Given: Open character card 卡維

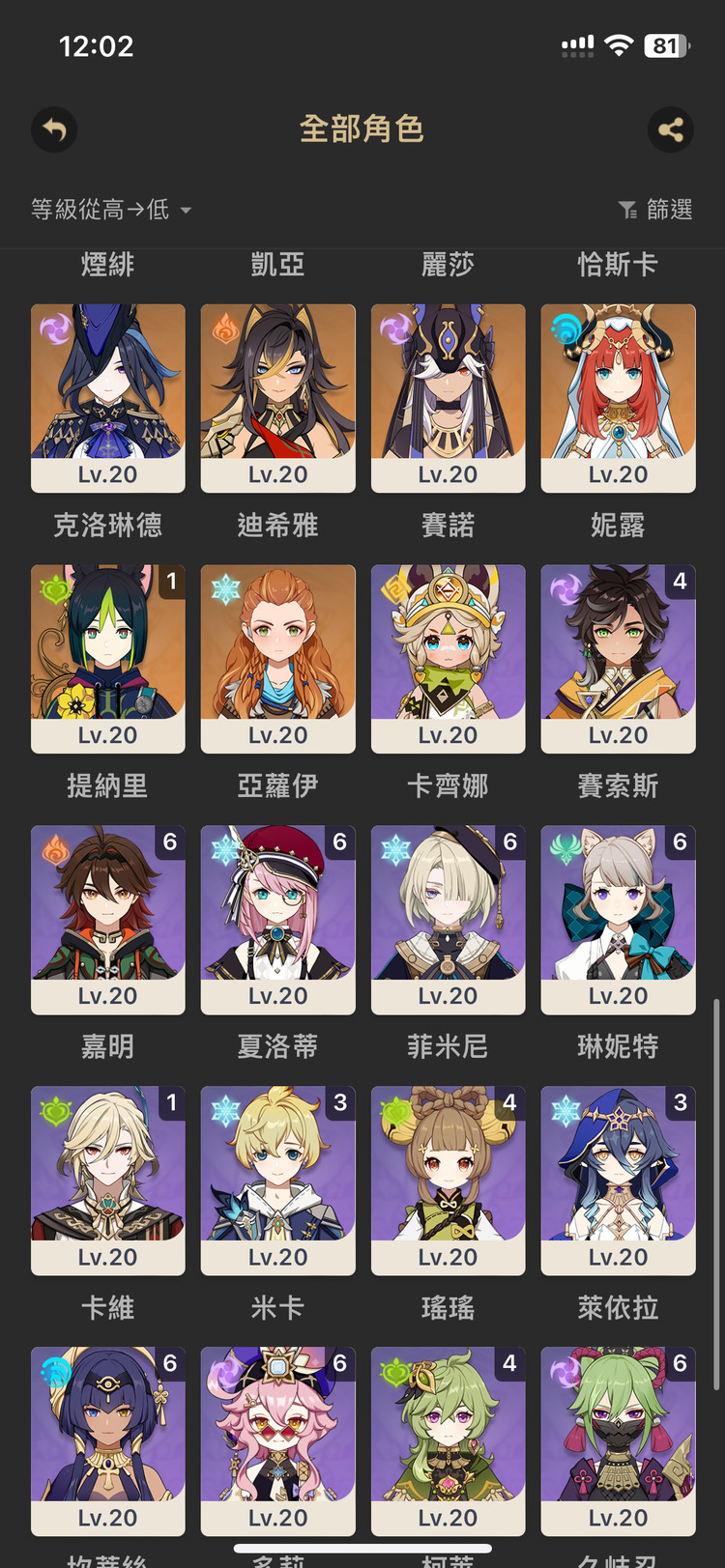Looking at the screenshot, I should [108, 1181].
